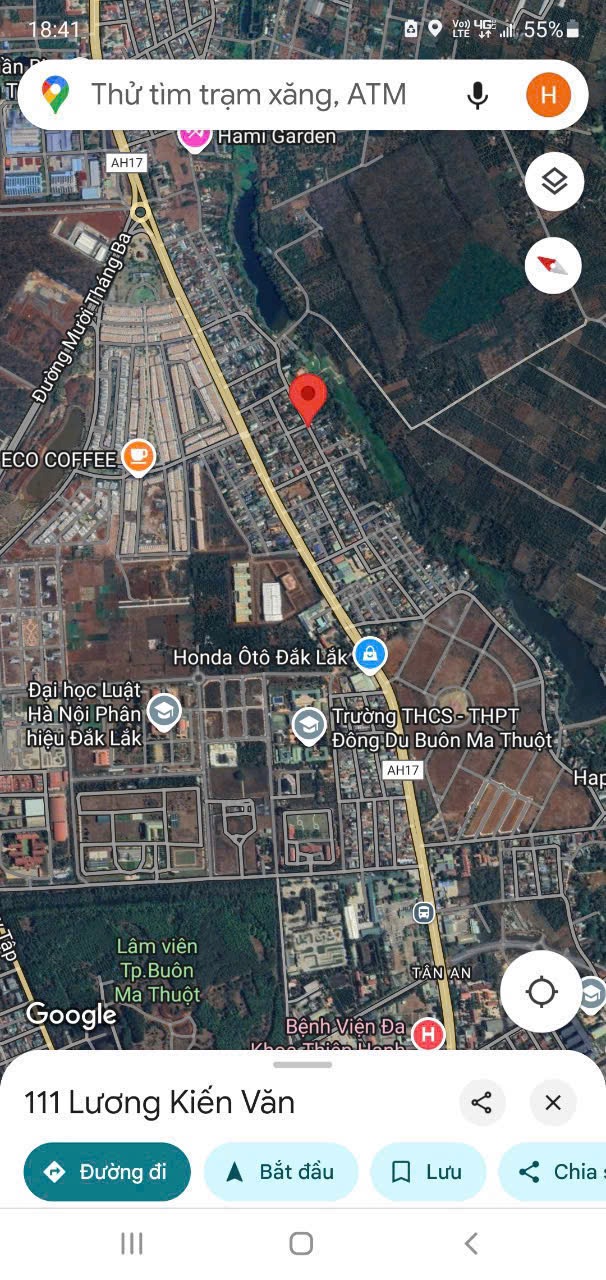606x1280 pixels.
Task: Open the Honda Ôtô Đắk Lắk marker
Action: pyautogui.click(x=370, y=656)
